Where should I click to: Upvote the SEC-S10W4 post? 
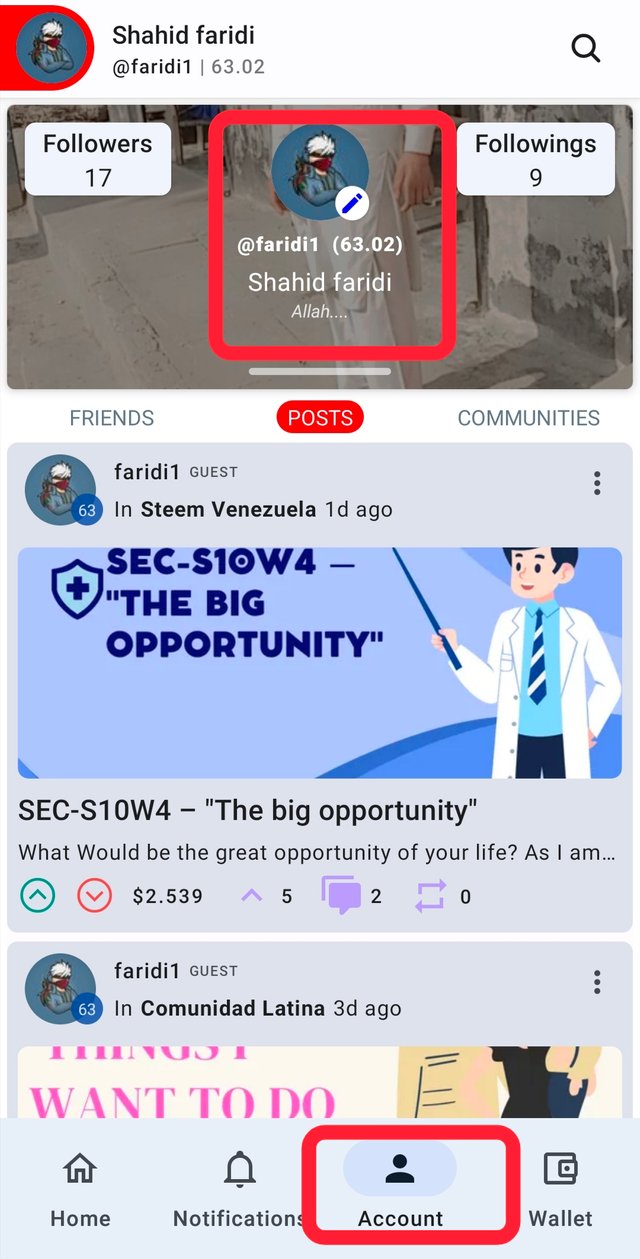(38, 896)
